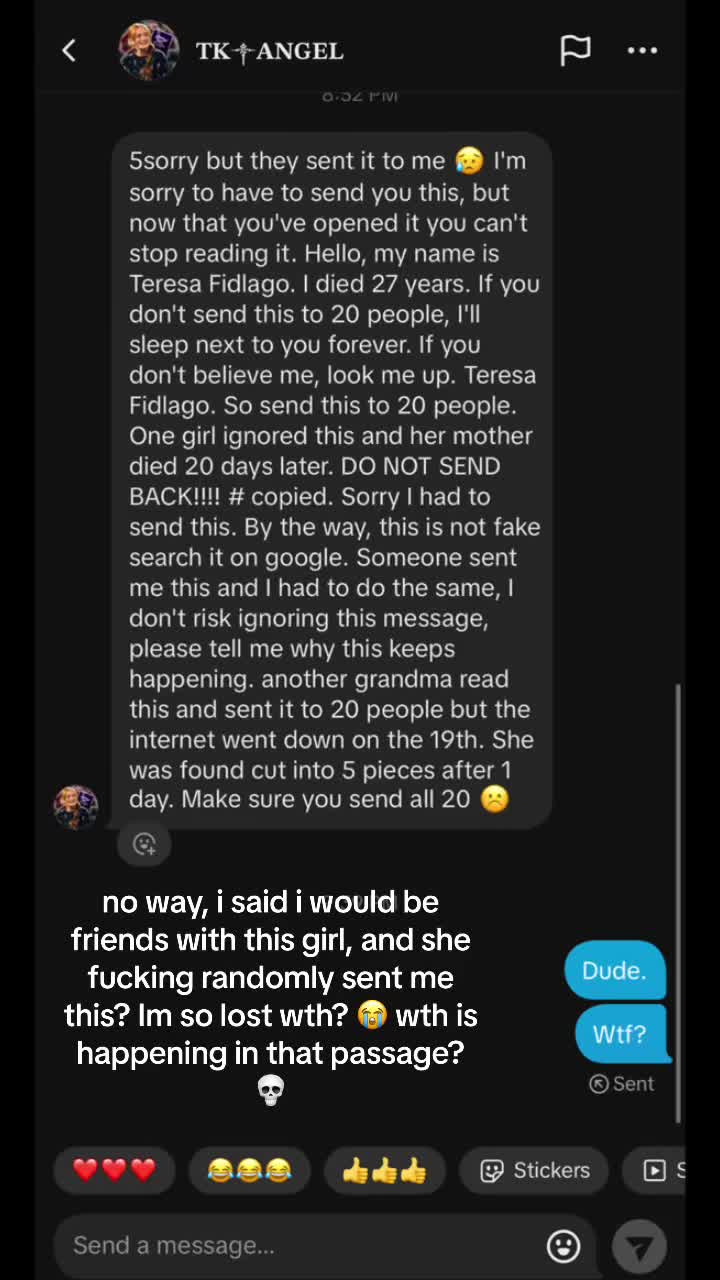Open the Stickers chip
This screenshot has height=1280, width=720.
(x=534, y=1170)
